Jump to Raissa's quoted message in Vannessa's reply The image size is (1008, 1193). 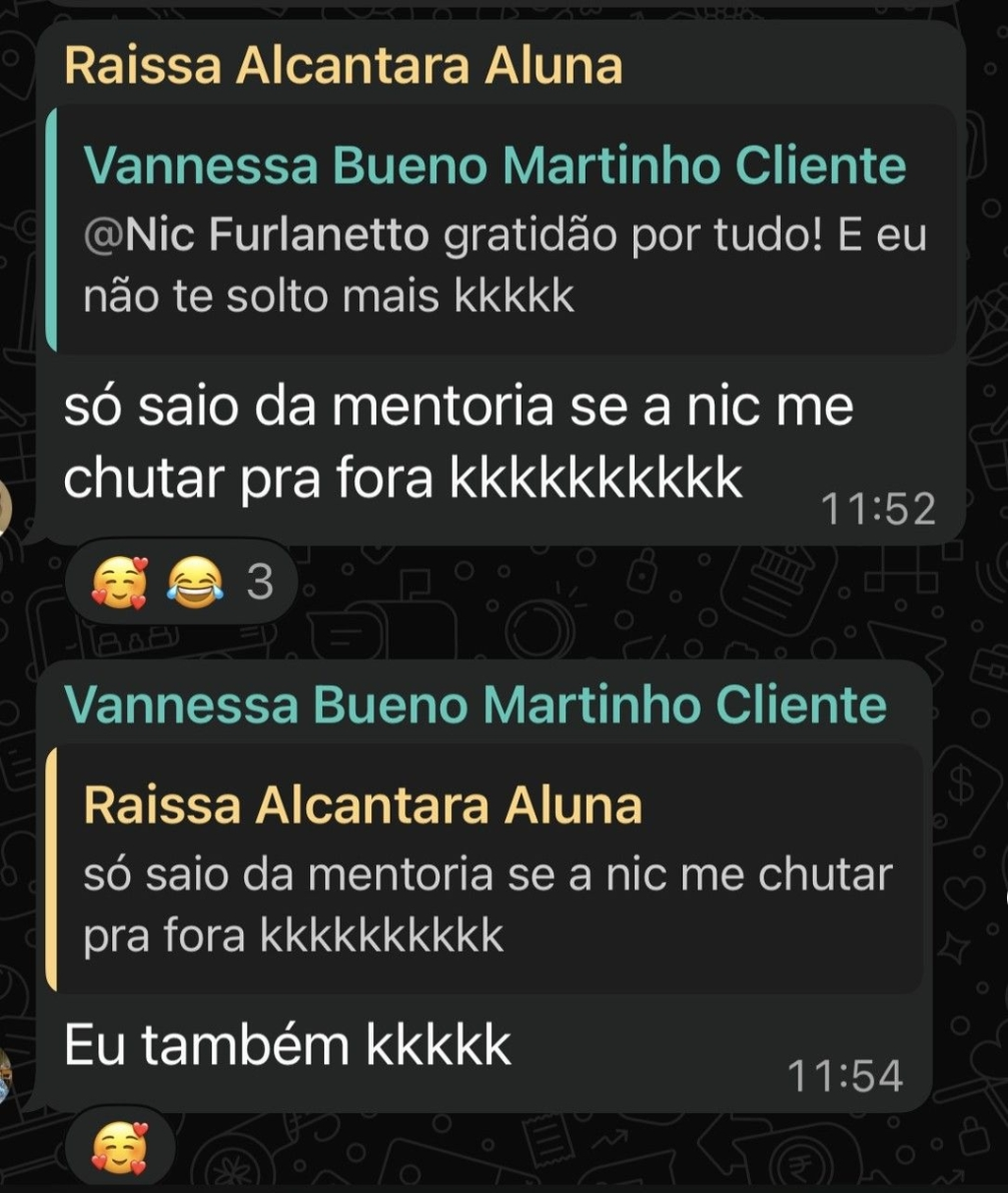483,868
